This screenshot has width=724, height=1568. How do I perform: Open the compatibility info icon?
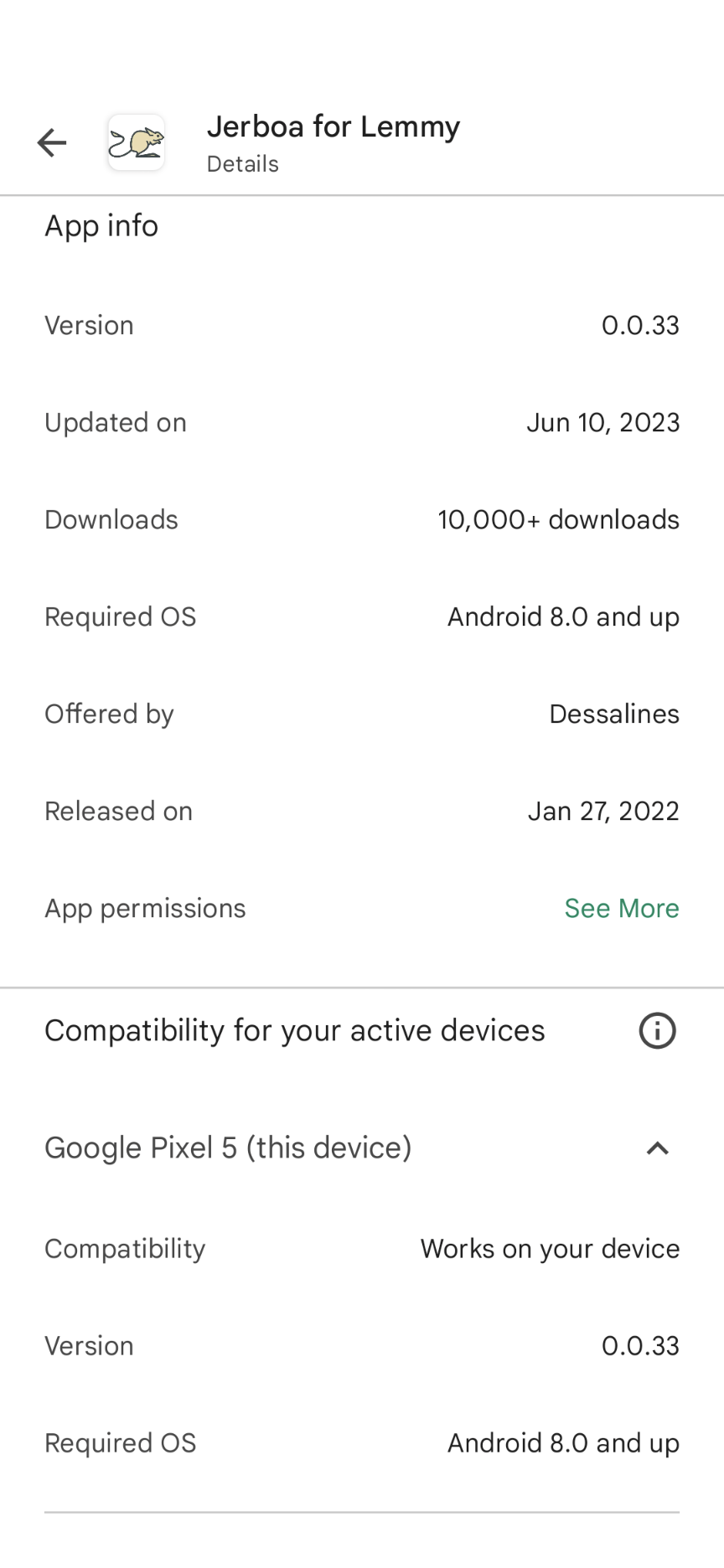coord(657,1030)
